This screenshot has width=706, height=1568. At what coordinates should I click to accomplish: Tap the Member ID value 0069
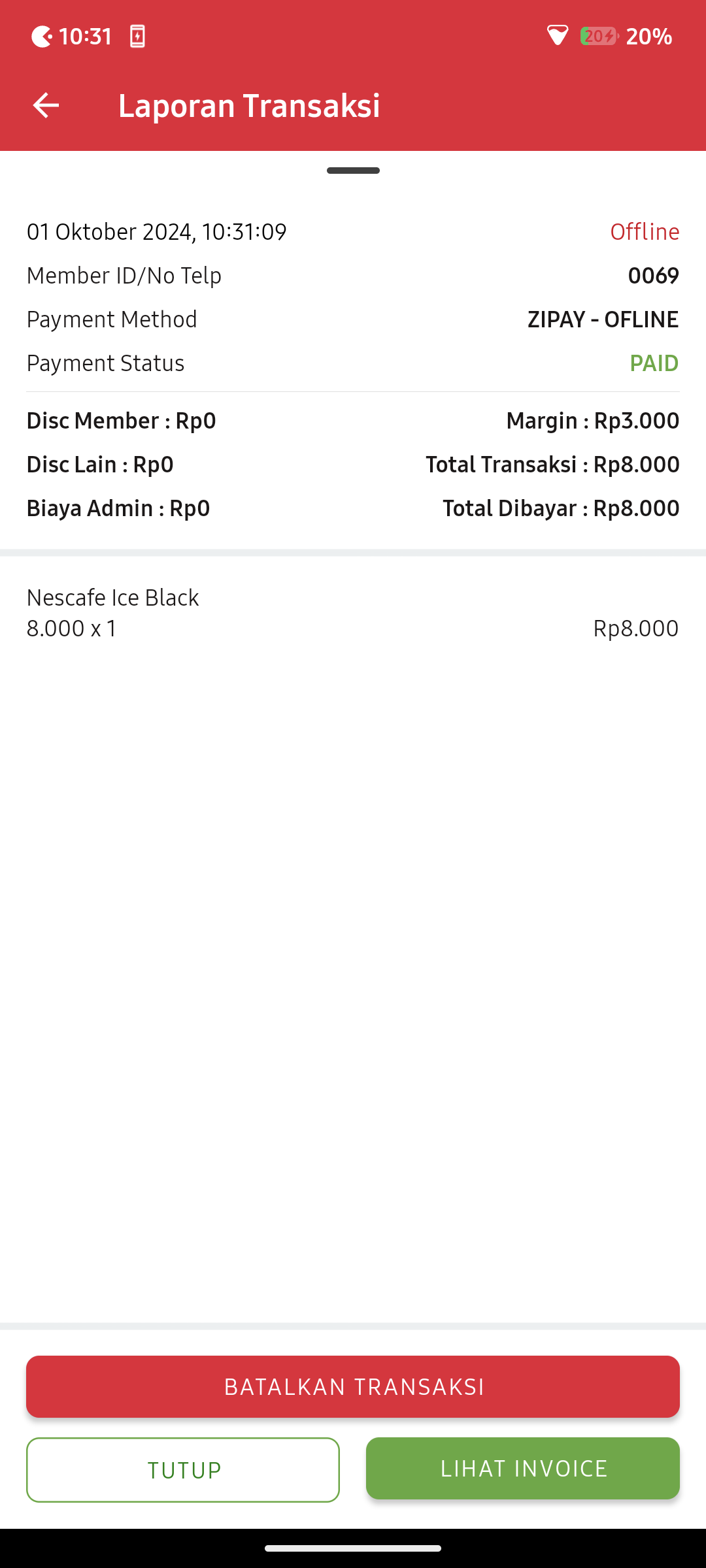click(652, 275)
